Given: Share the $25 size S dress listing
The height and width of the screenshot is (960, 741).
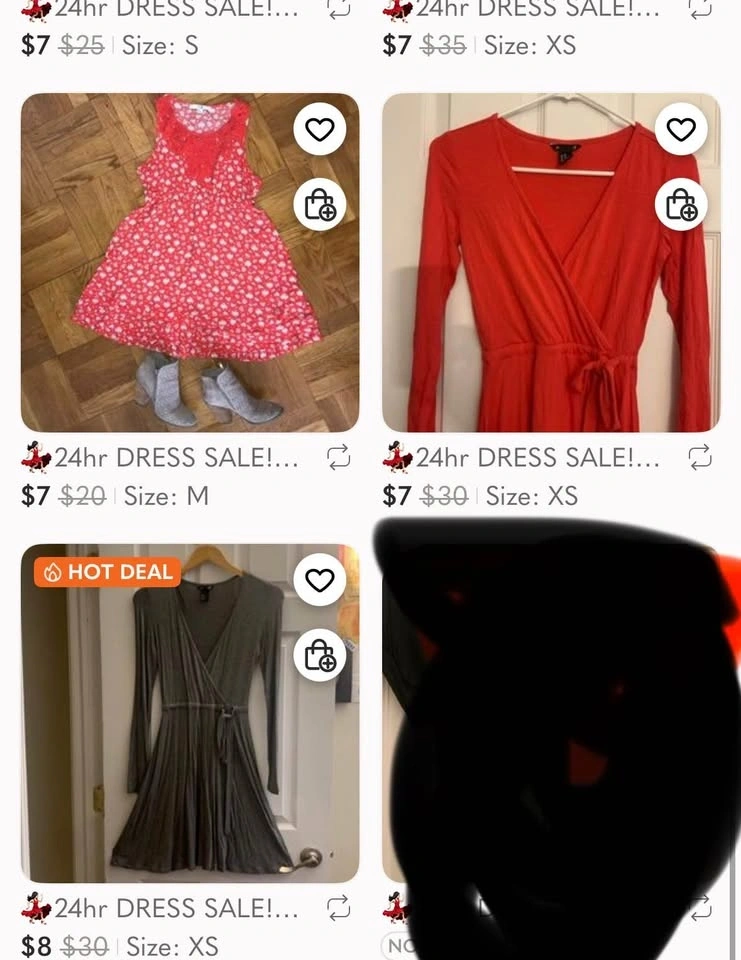Looking at the screenshot, I should click(x=339, y=9).
